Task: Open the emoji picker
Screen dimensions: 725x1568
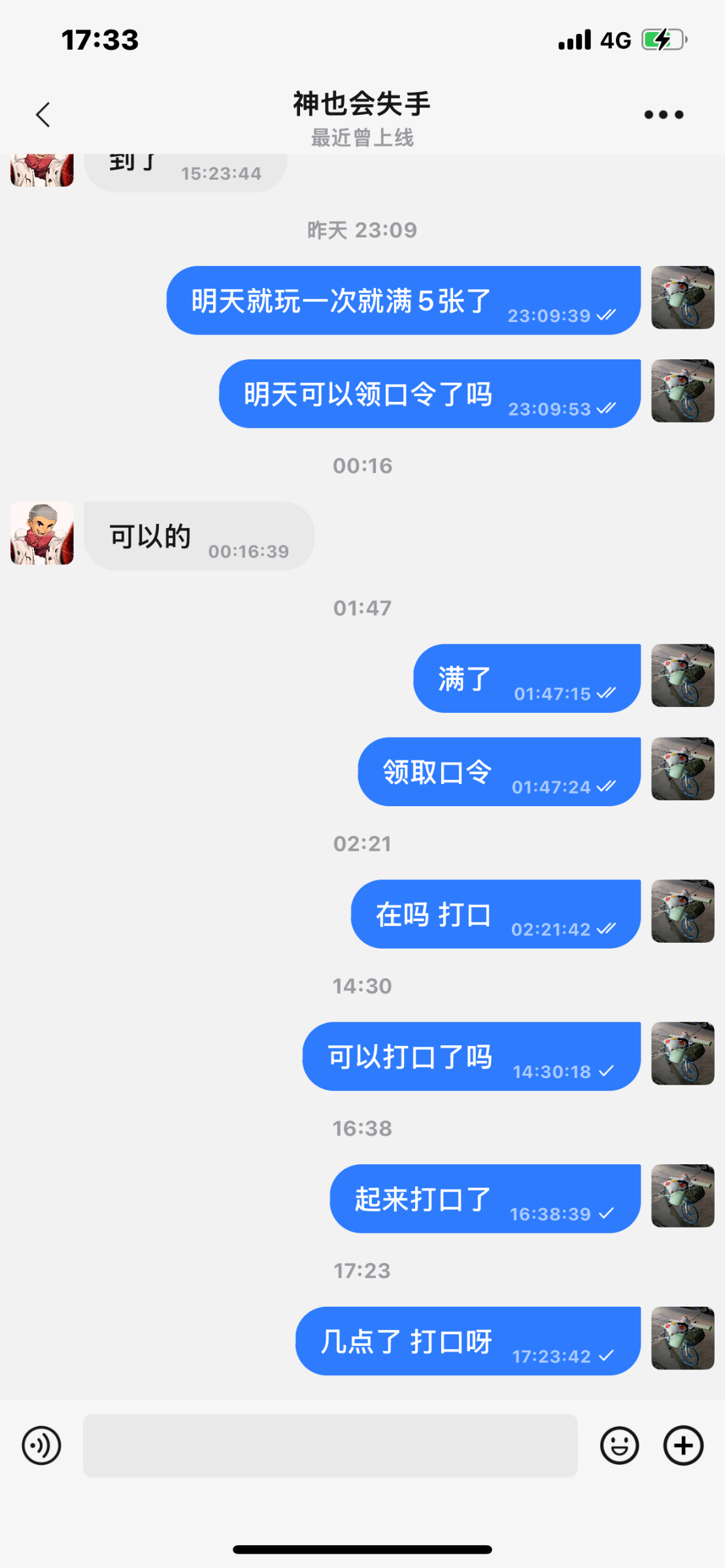Action: pyautogui.click(x=618, y=1445)
